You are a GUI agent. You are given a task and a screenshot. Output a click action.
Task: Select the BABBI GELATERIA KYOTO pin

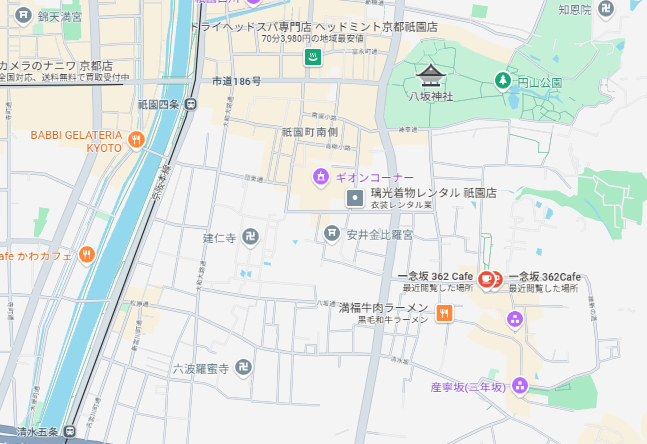coord(136,140)
